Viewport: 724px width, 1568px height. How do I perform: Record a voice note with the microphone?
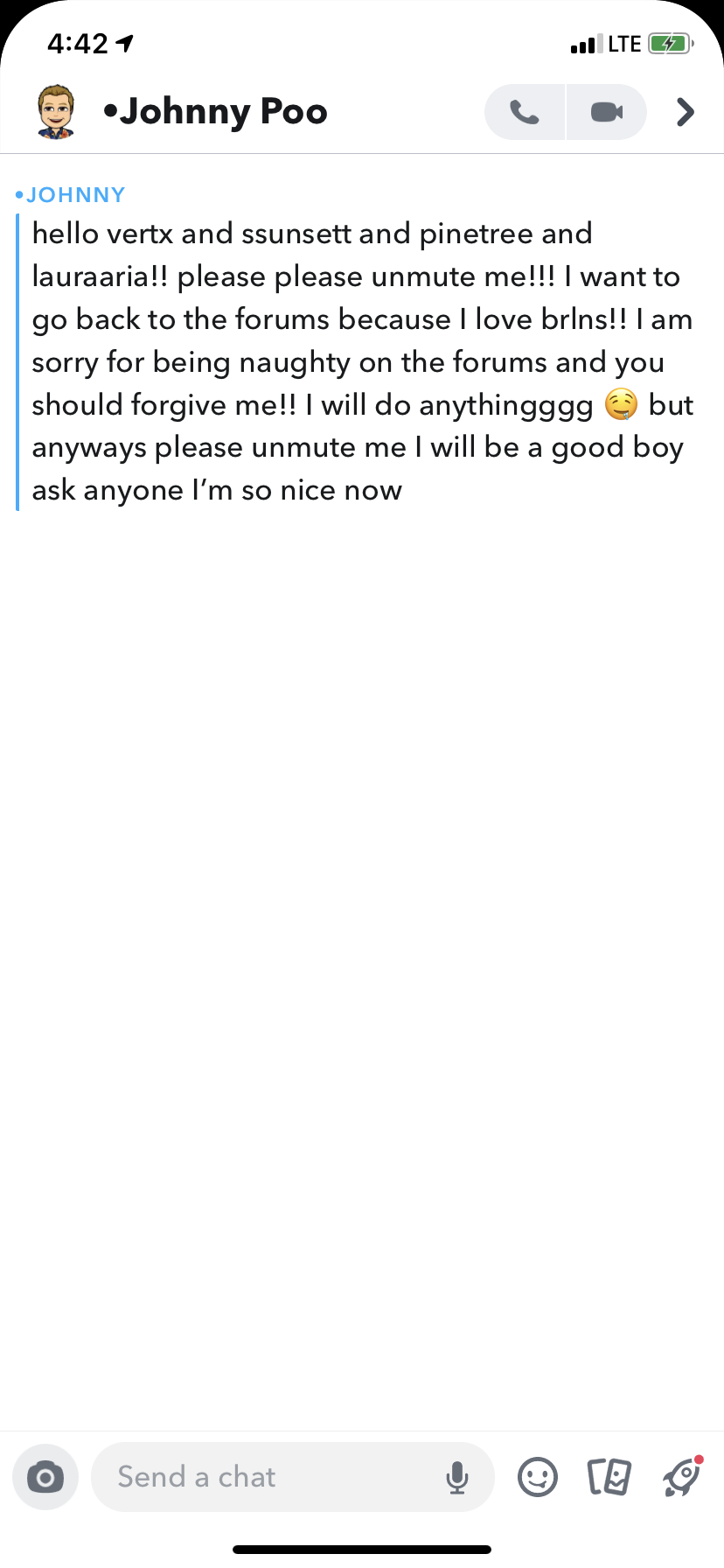(x=457, y=1478)
